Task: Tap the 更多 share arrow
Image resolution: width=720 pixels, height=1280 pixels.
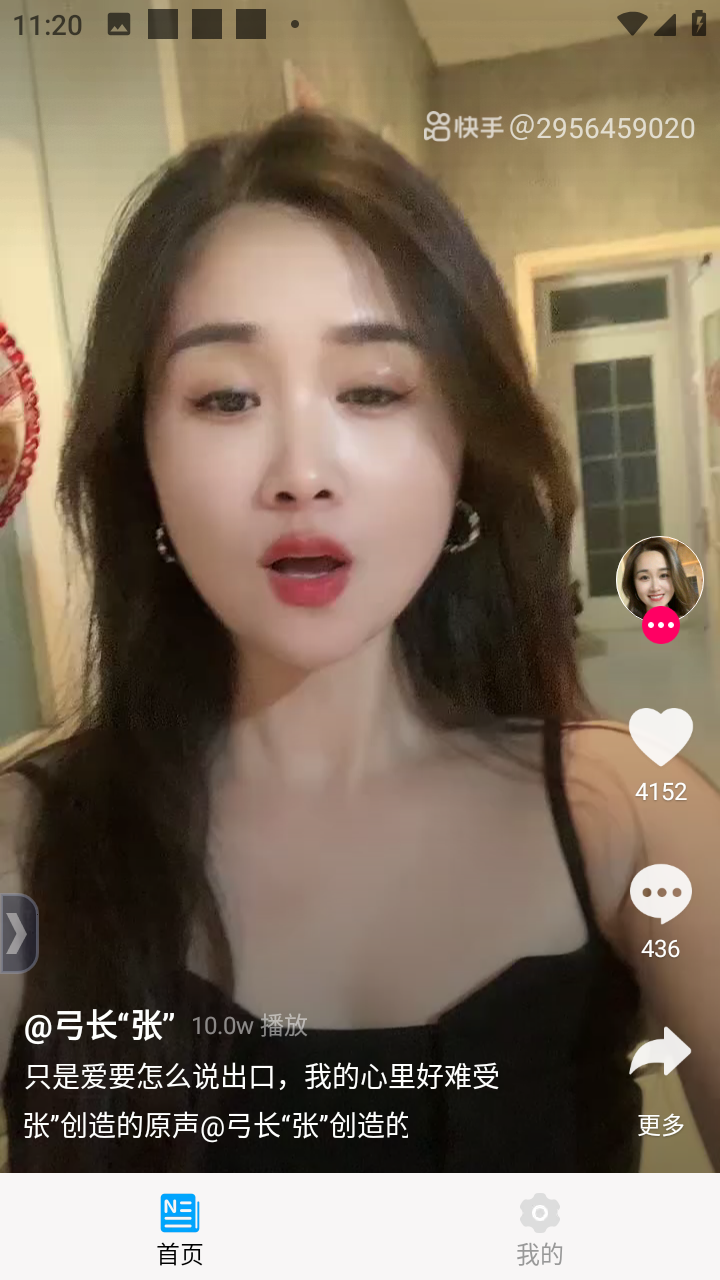Action: tap(660, 1053)
